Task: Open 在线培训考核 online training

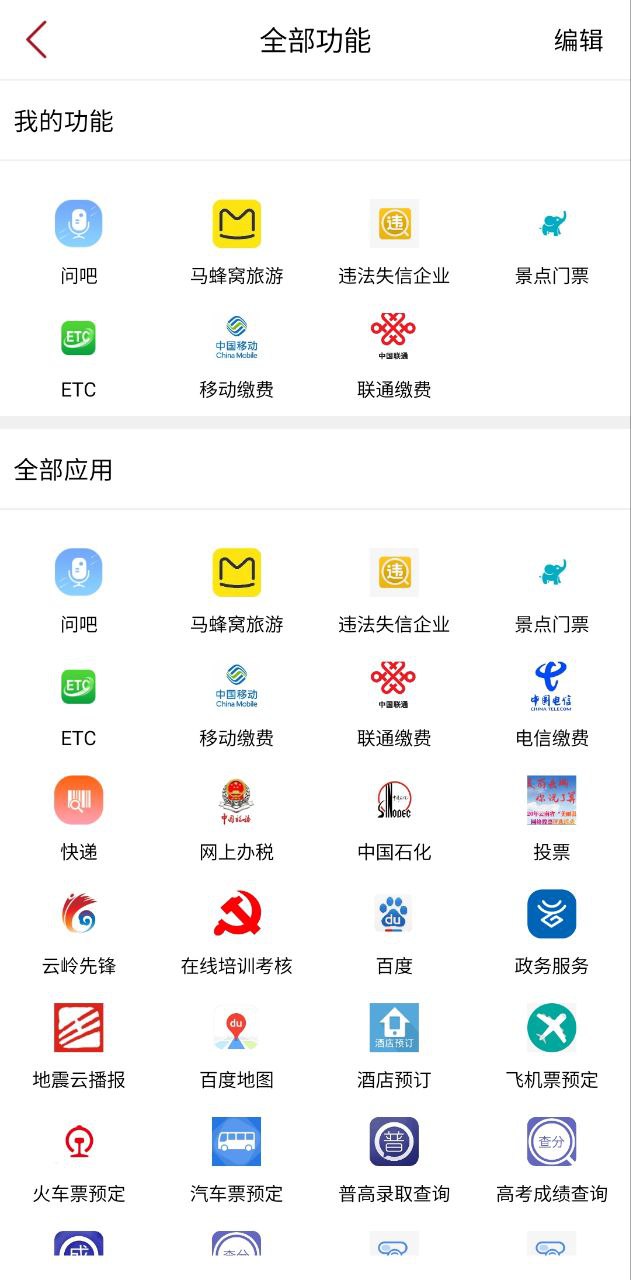Action: (x=237, y=914)
